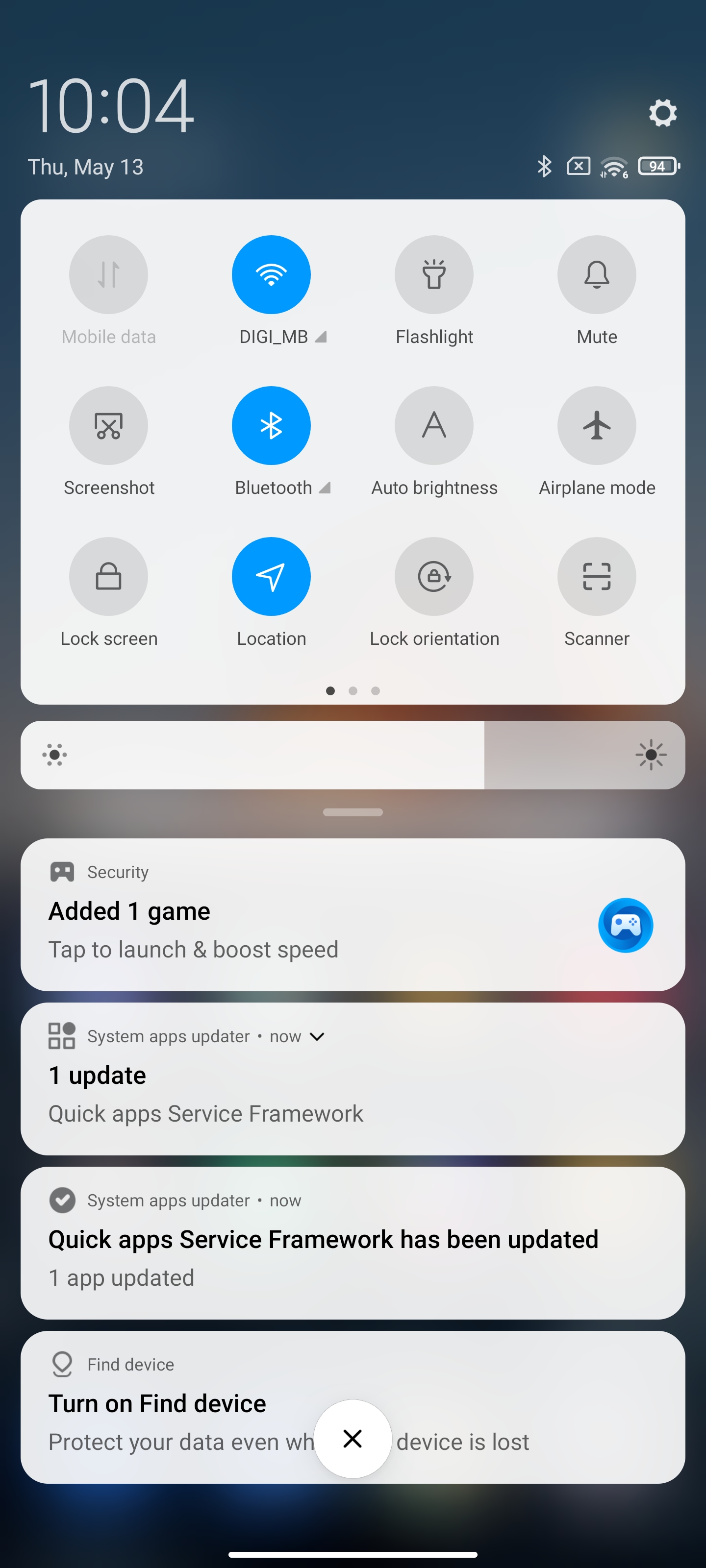Clear all notifications with the X button
Image resolution: width=706 pixels, height=1568 pixels.
[x=353, y=1439]
